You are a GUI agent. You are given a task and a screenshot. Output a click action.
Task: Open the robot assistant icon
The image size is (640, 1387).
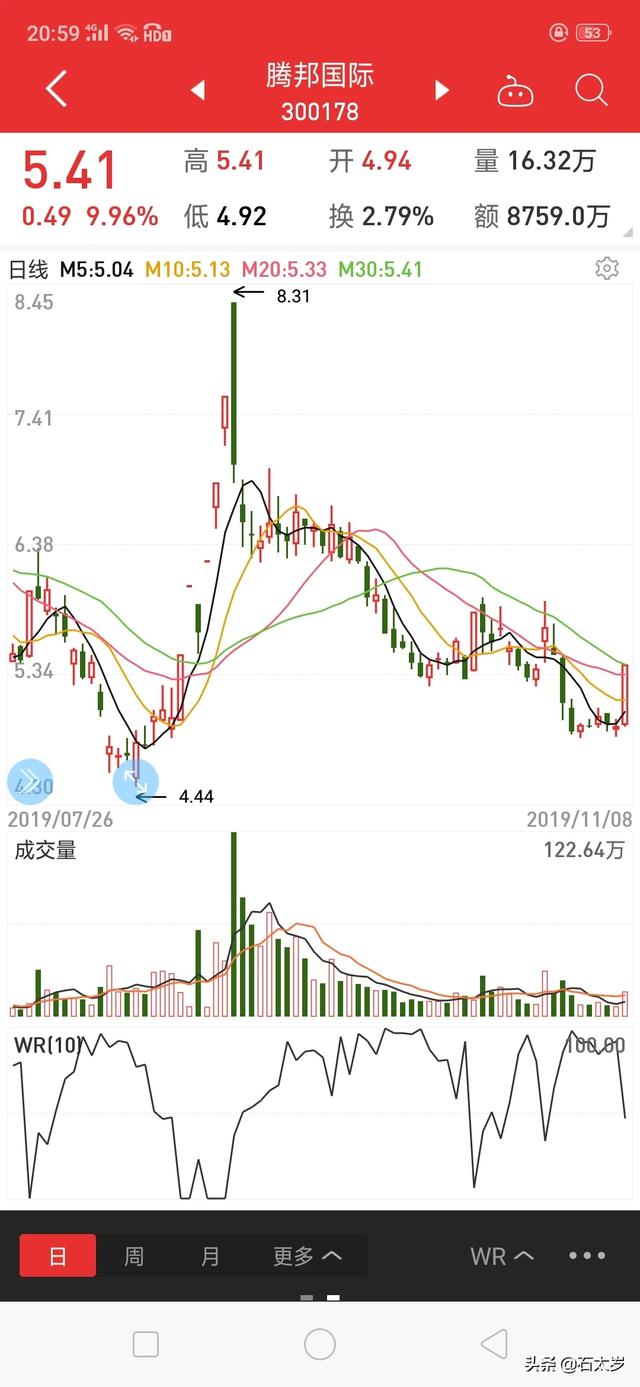tap(516, 92)
